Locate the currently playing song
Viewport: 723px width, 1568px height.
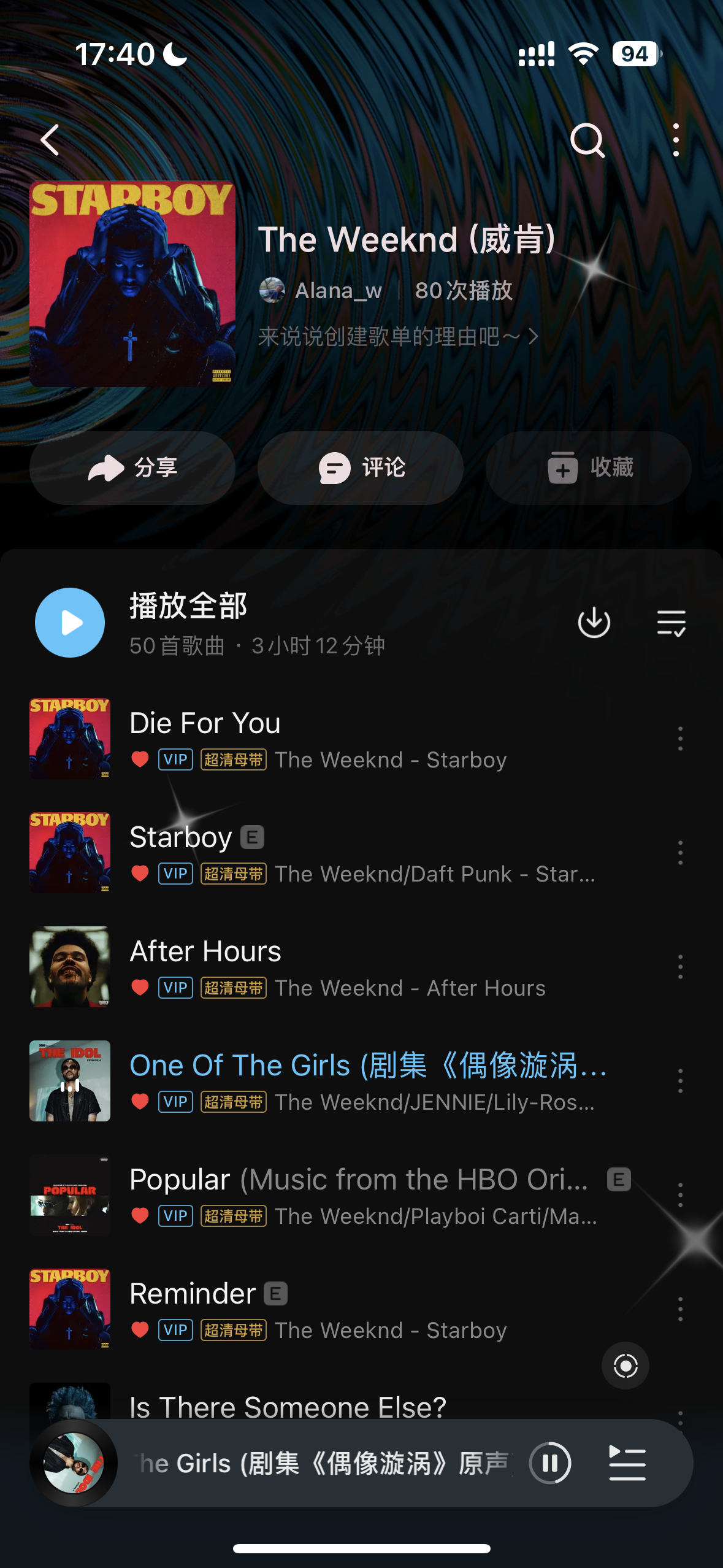click(625, 1366)
